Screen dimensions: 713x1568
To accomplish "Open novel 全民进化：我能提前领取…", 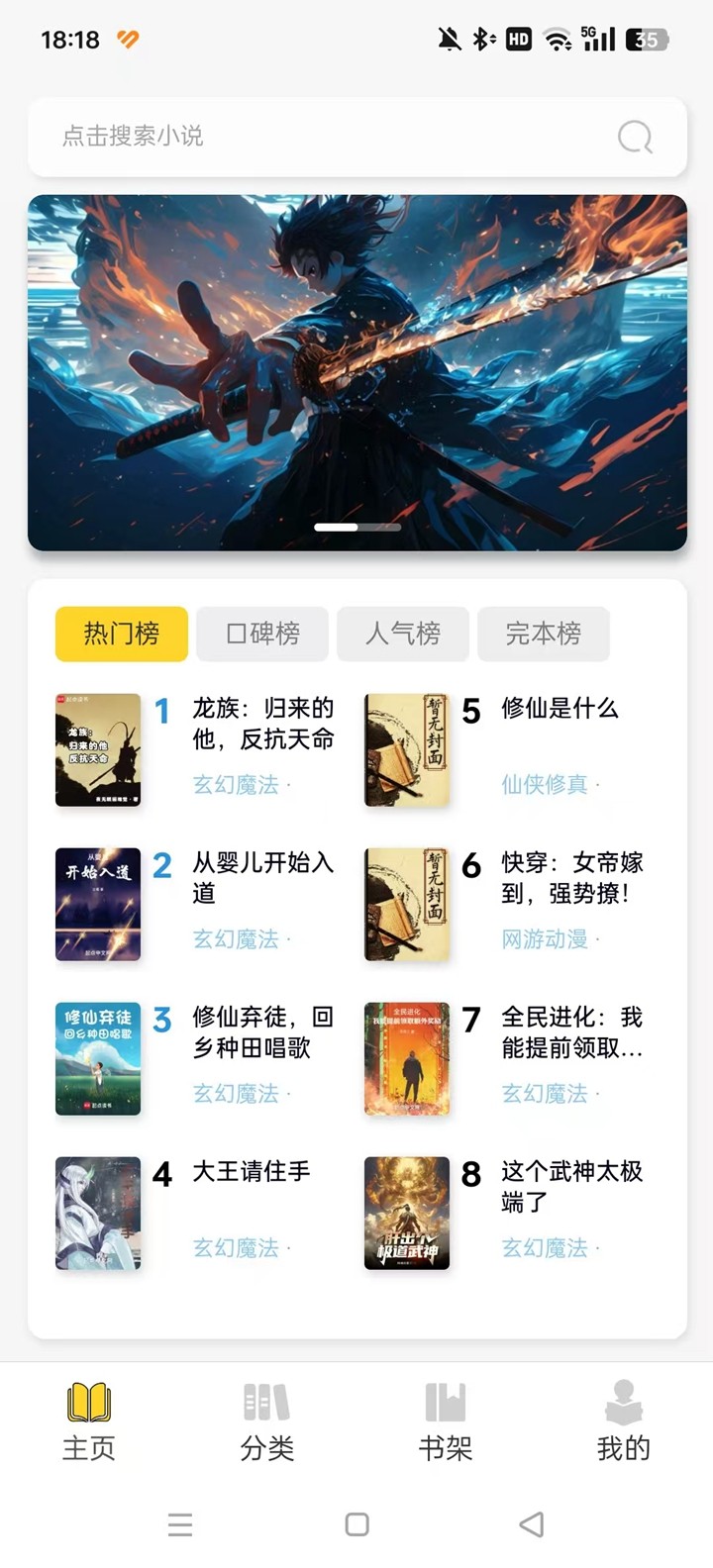I will click(571, 1032).
